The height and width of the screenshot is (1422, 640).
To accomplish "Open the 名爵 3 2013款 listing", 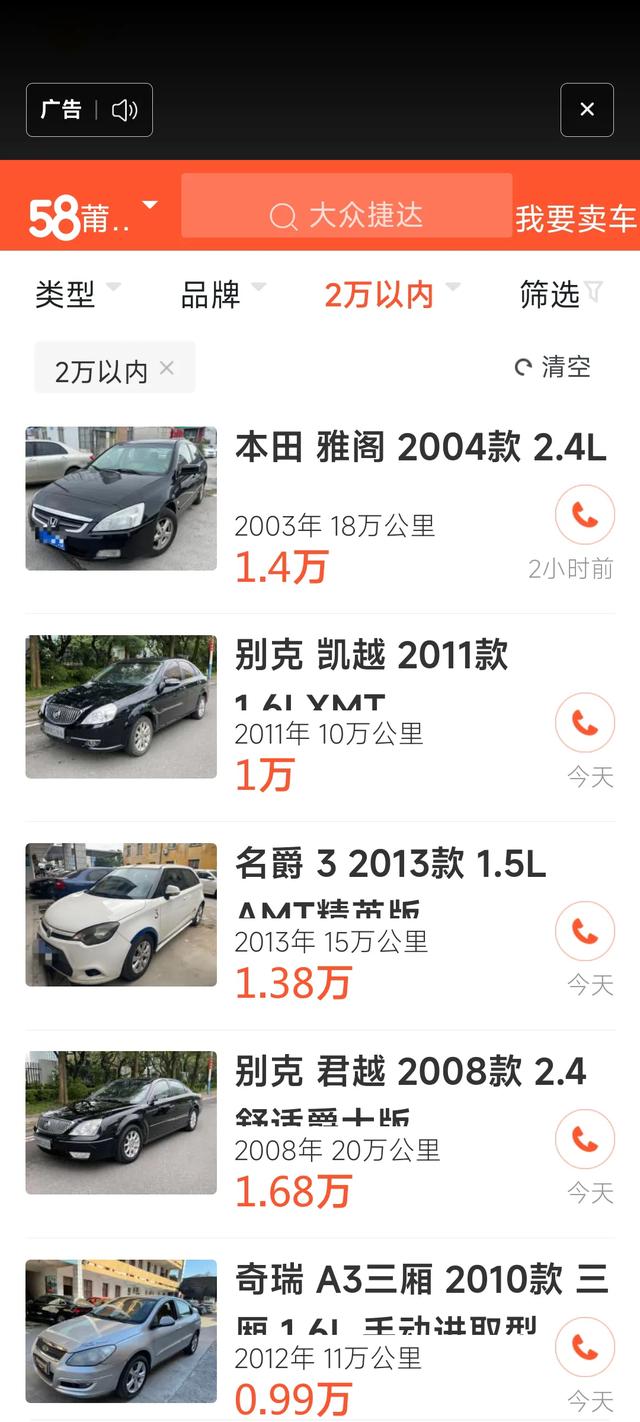I will [x=390, y=864].
